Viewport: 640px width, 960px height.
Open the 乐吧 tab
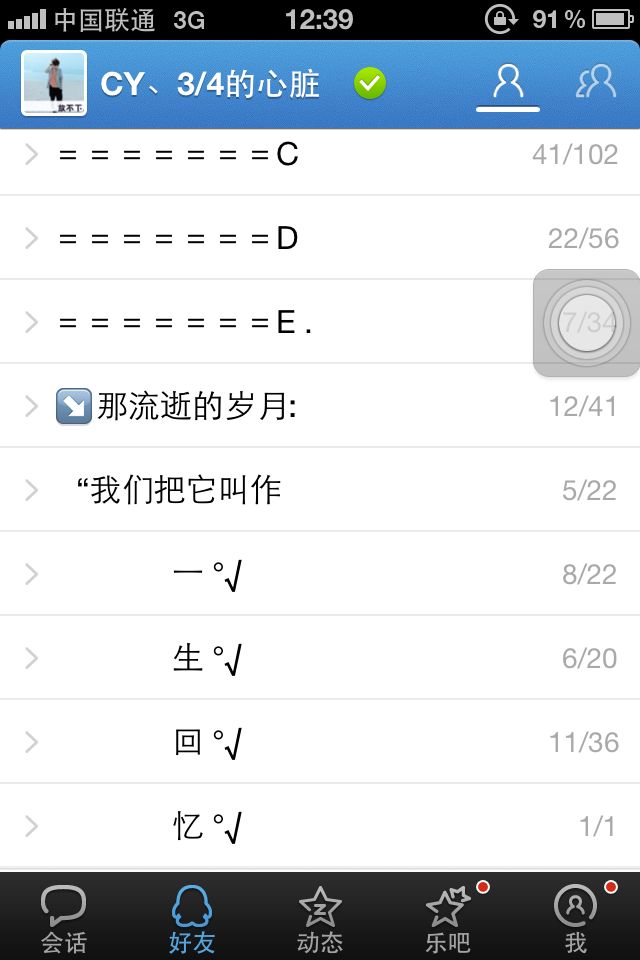[448, 917]
